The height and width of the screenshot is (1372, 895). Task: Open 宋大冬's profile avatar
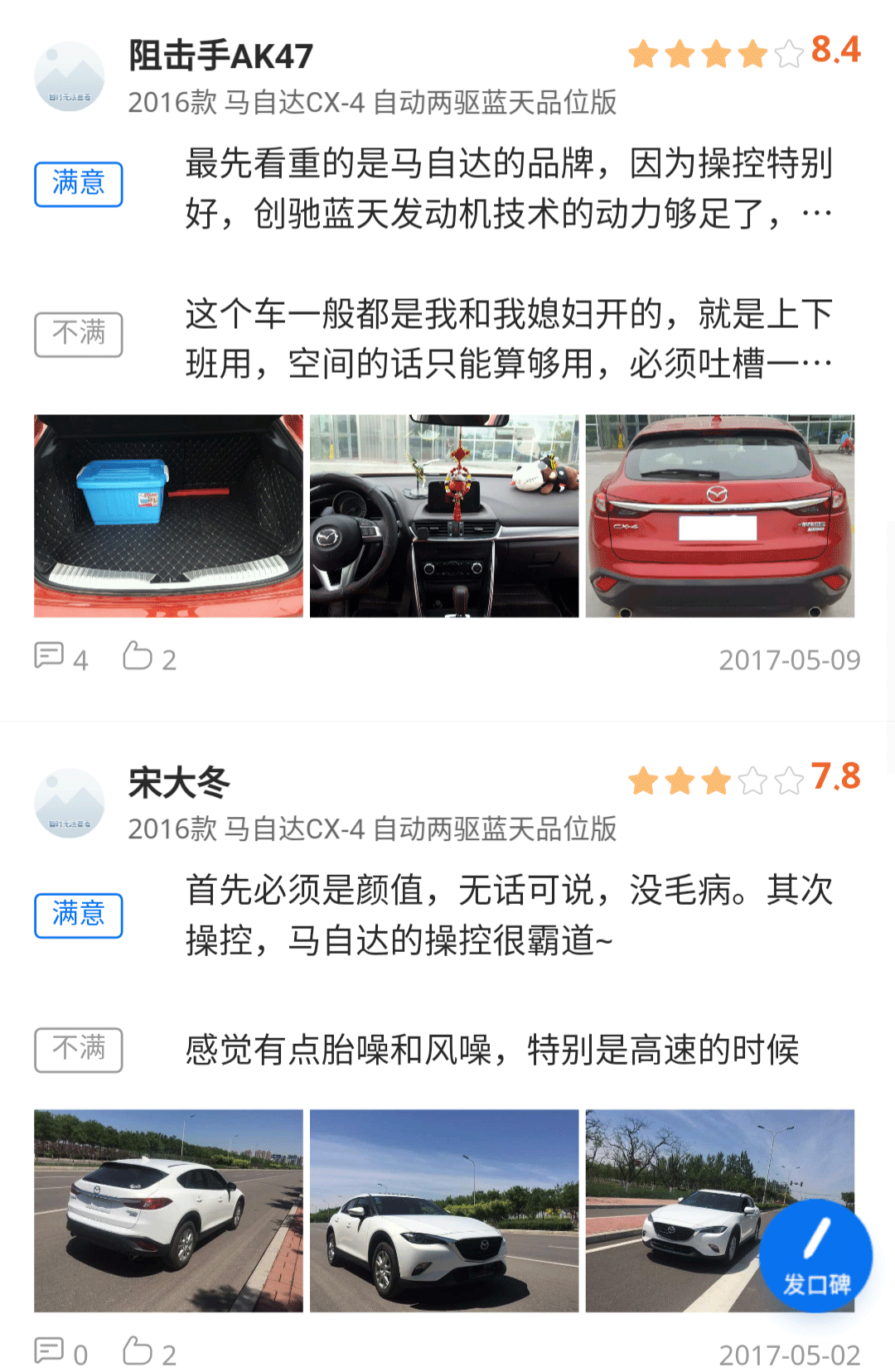[70, 803]
